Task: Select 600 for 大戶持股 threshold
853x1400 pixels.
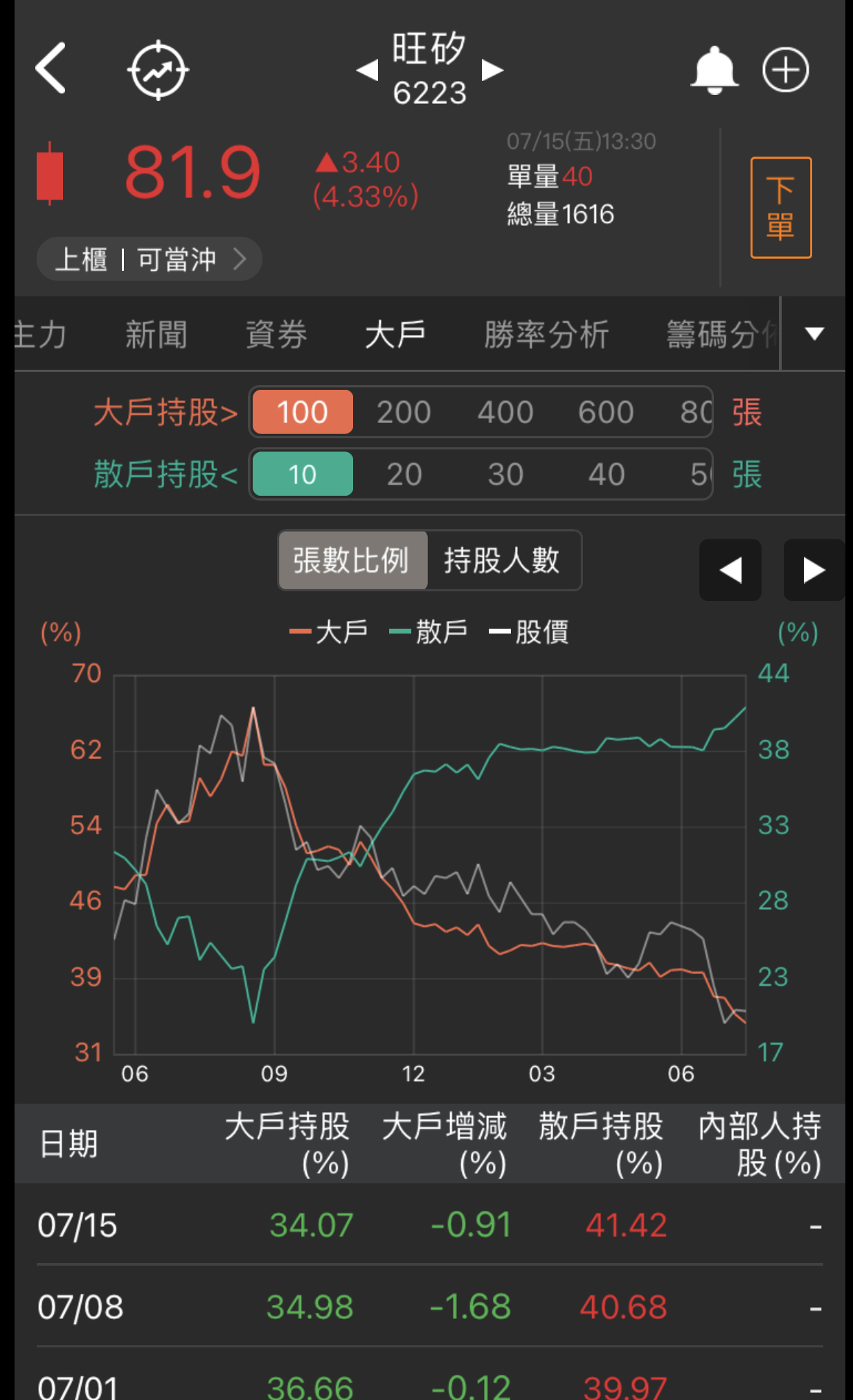Action: (x=606, y=412)
